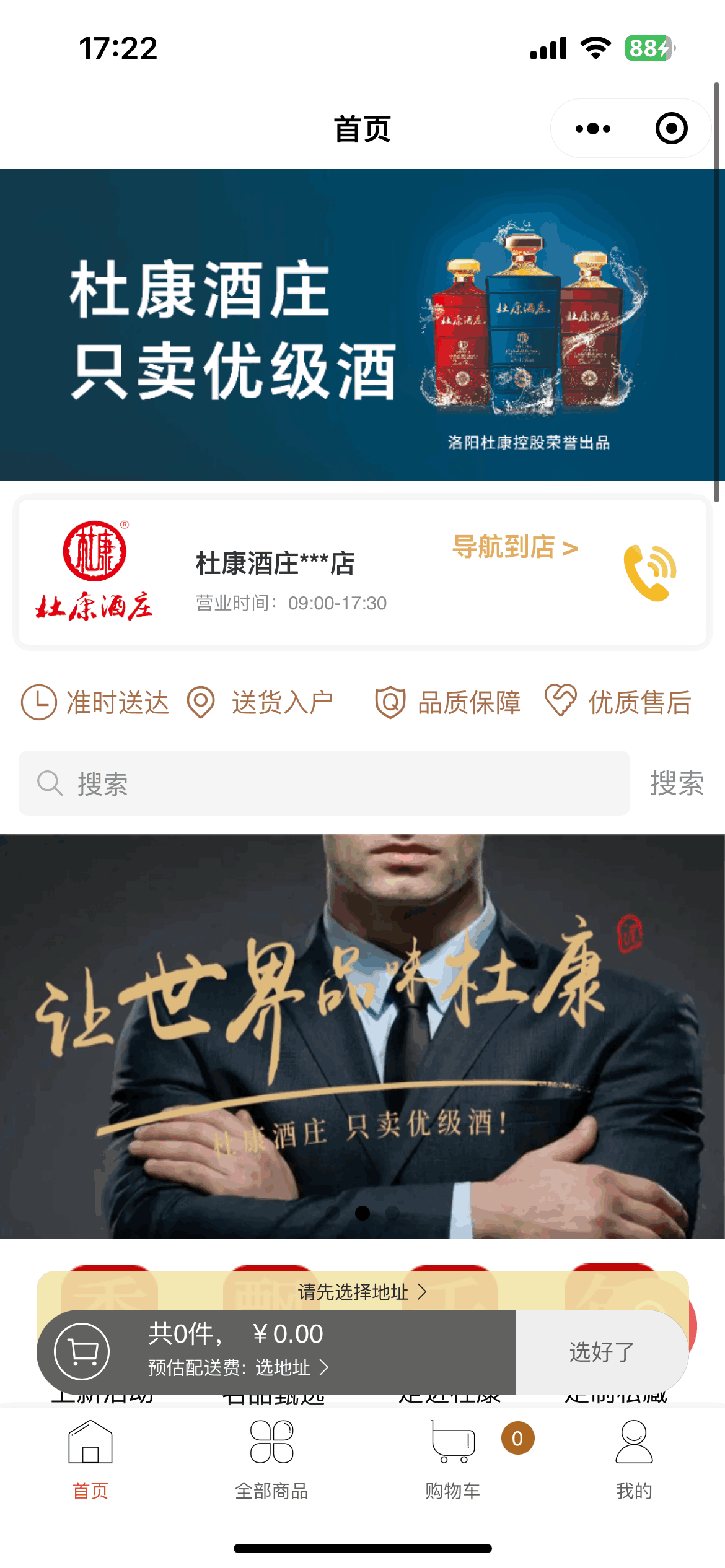Confirm the selection with 选好了
This screenshot has height=1568, width=725.
tap(602, 1352)
